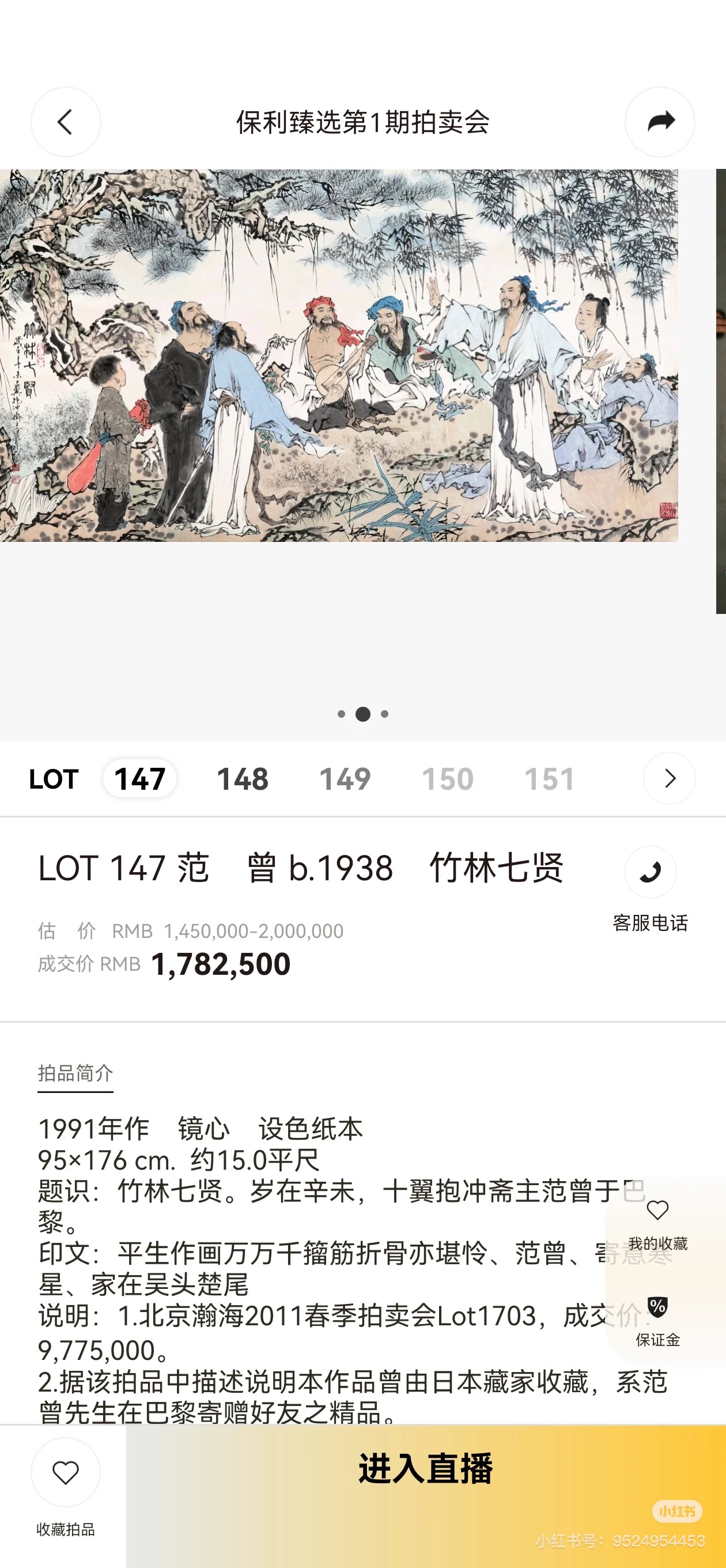Go back from the auction page
The image size is (726, 1568).
(x=66, y=122)
